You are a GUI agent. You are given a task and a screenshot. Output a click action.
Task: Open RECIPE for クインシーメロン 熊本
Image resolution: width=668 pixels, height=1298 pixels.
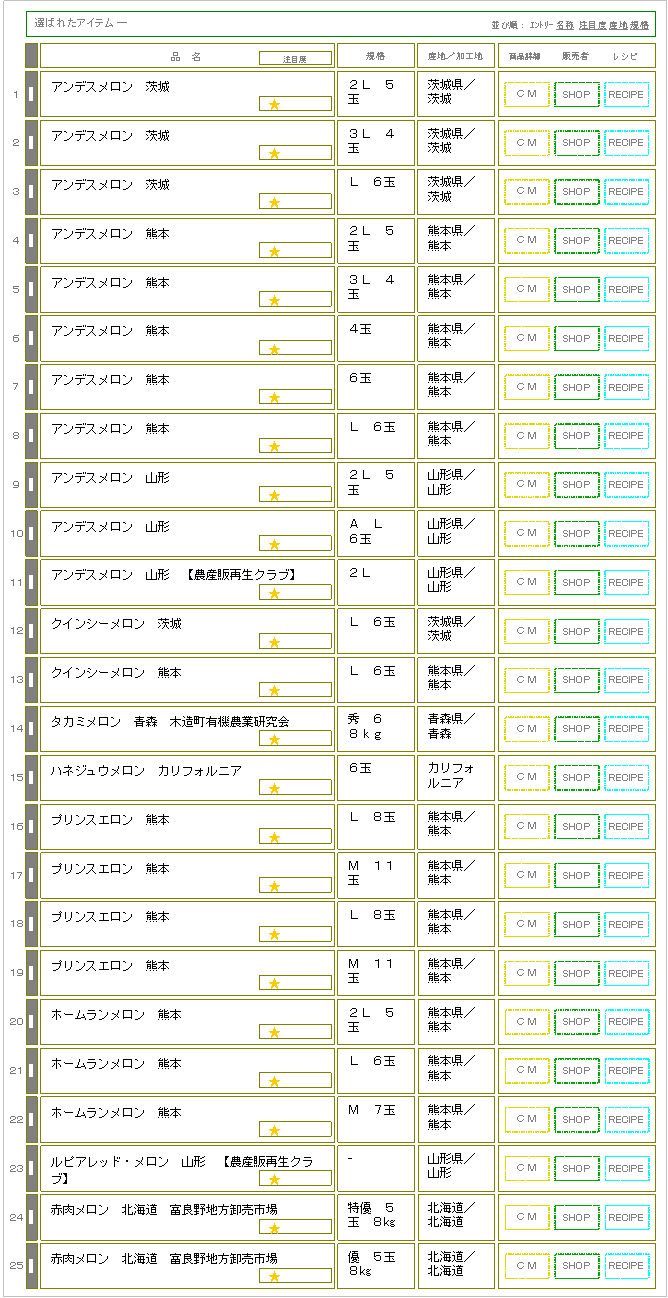(x=627, y=680)
